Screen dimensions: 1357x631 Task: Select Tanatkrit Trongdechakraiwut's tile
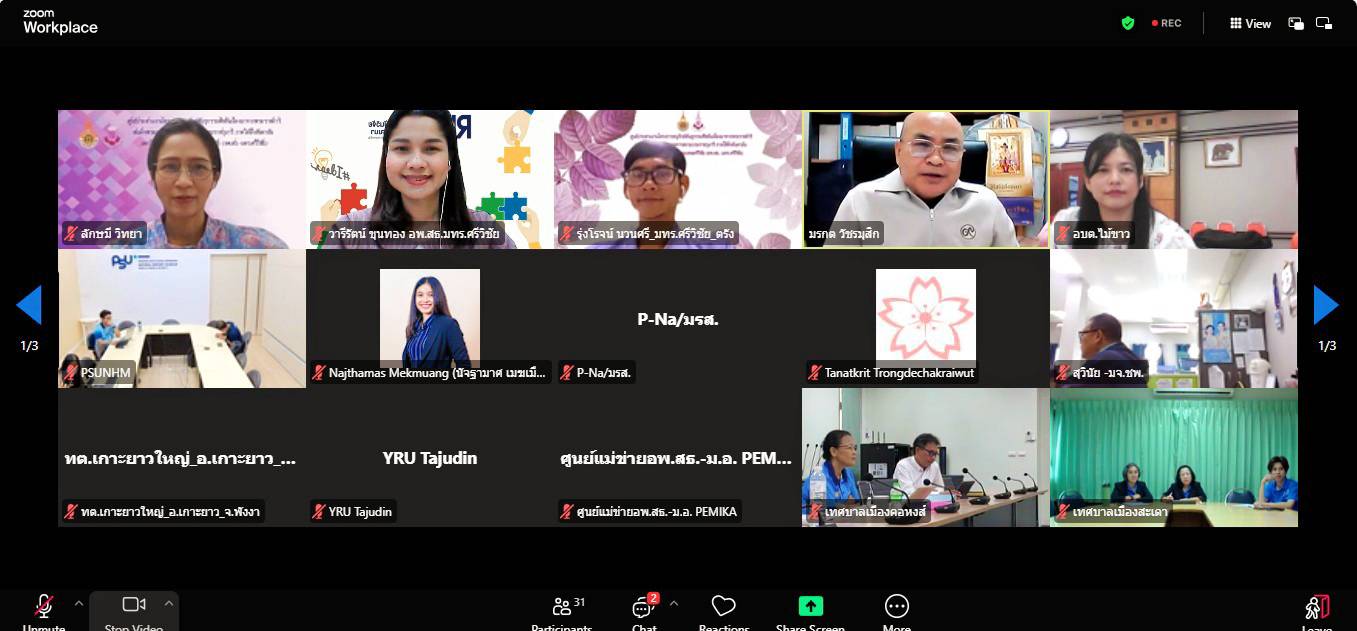coord(925,318)
